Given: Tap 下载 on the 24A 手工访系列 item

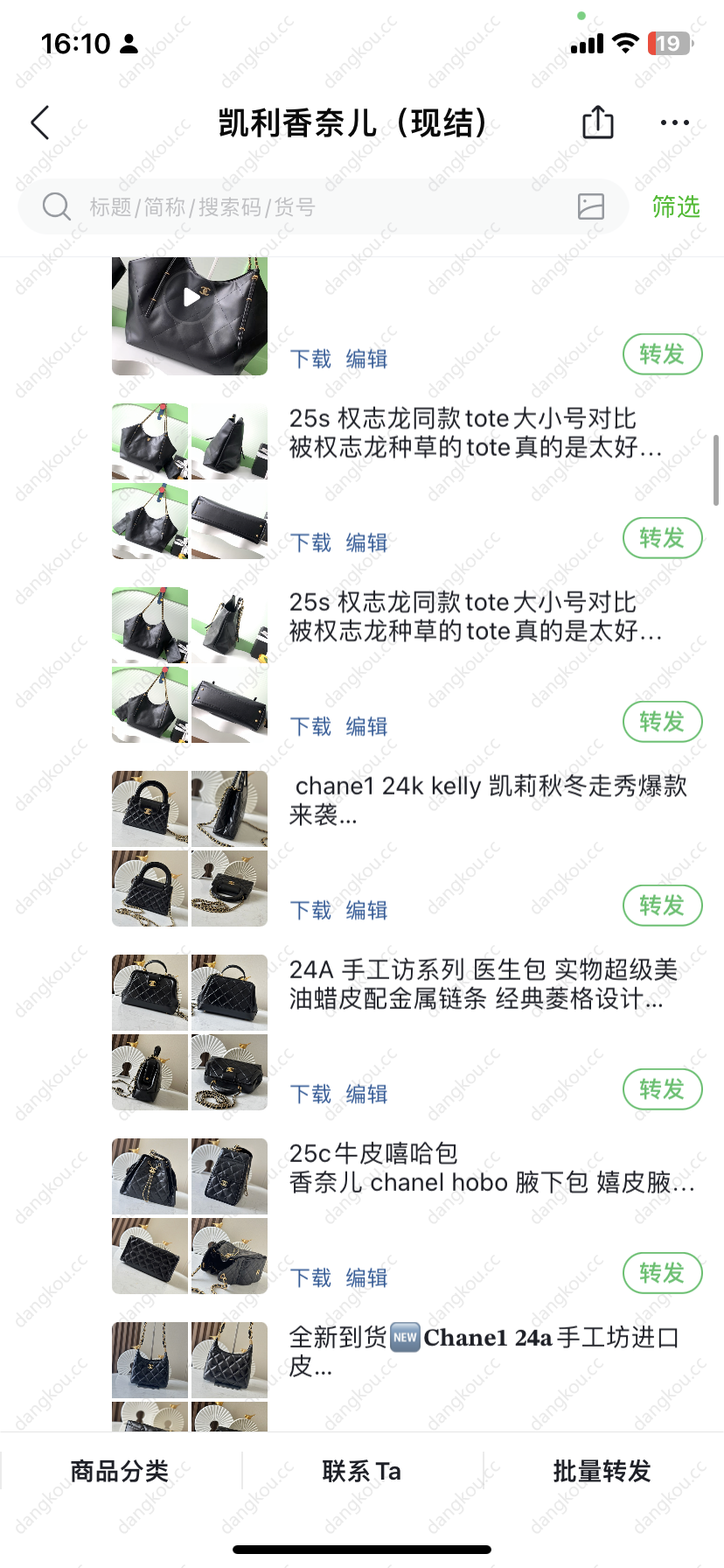Looking at the screenshot, I should (311, 1094).
